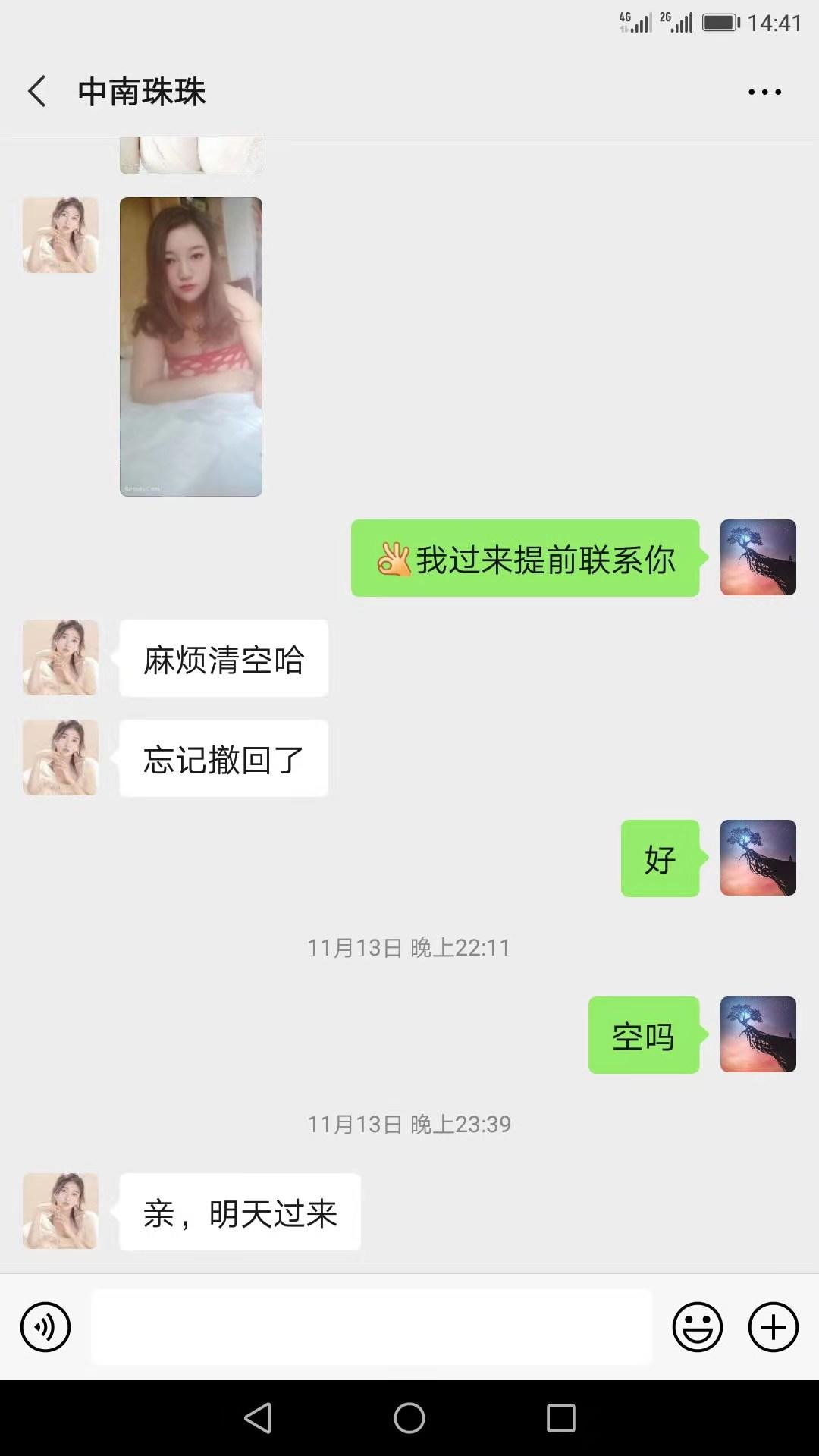Go to the system home screen
Image resolution: width=819 pixels, height=1456 pixels.
click(409, 1417)
